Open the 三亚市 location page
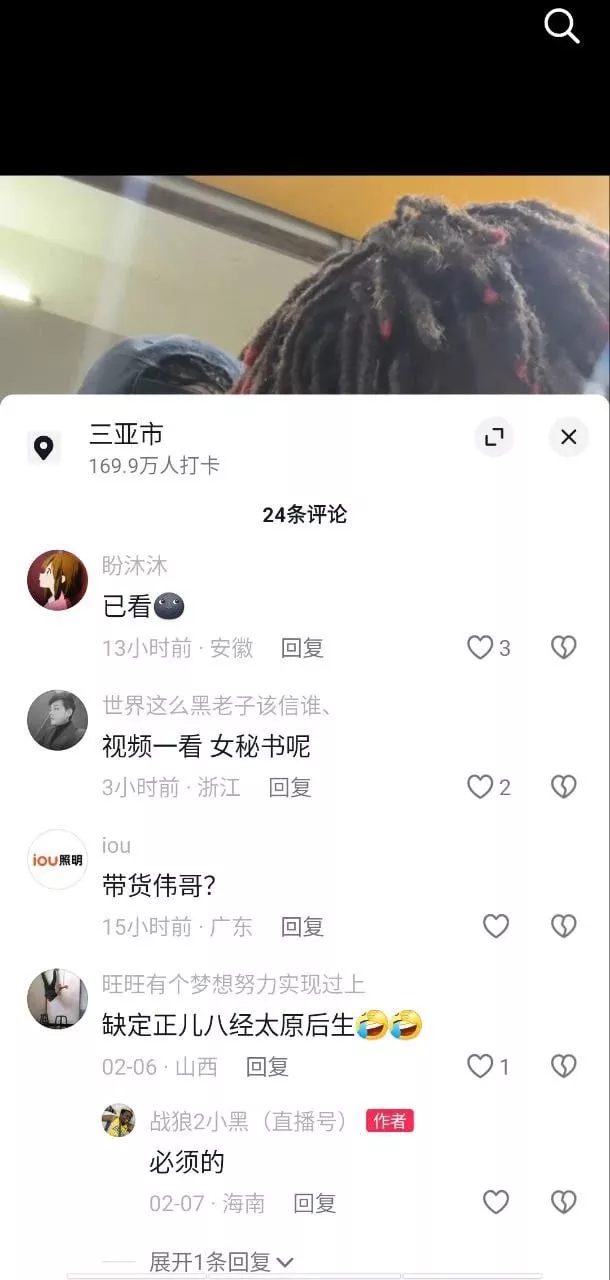This screenshot has width=610, height=1280. [126, 434]
